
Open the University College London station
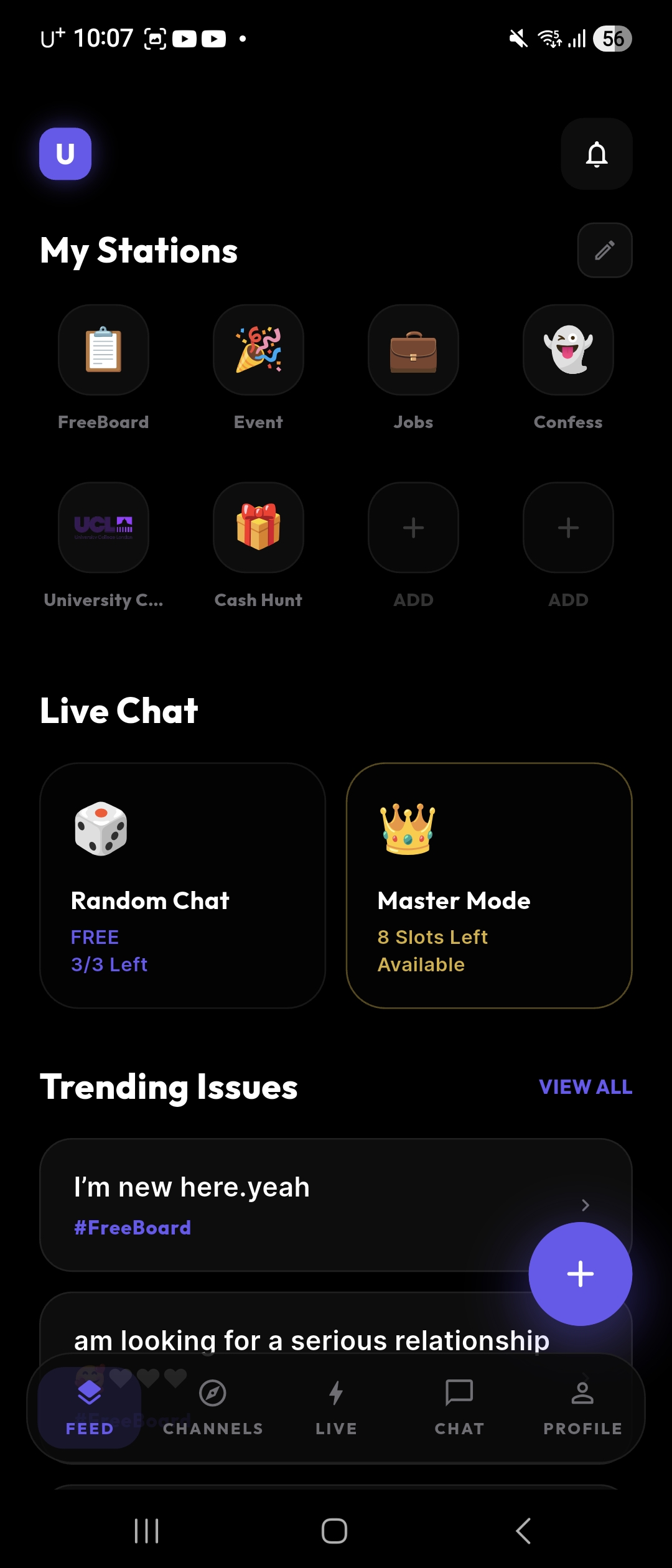pyautogui.click(x=103, y=528)
